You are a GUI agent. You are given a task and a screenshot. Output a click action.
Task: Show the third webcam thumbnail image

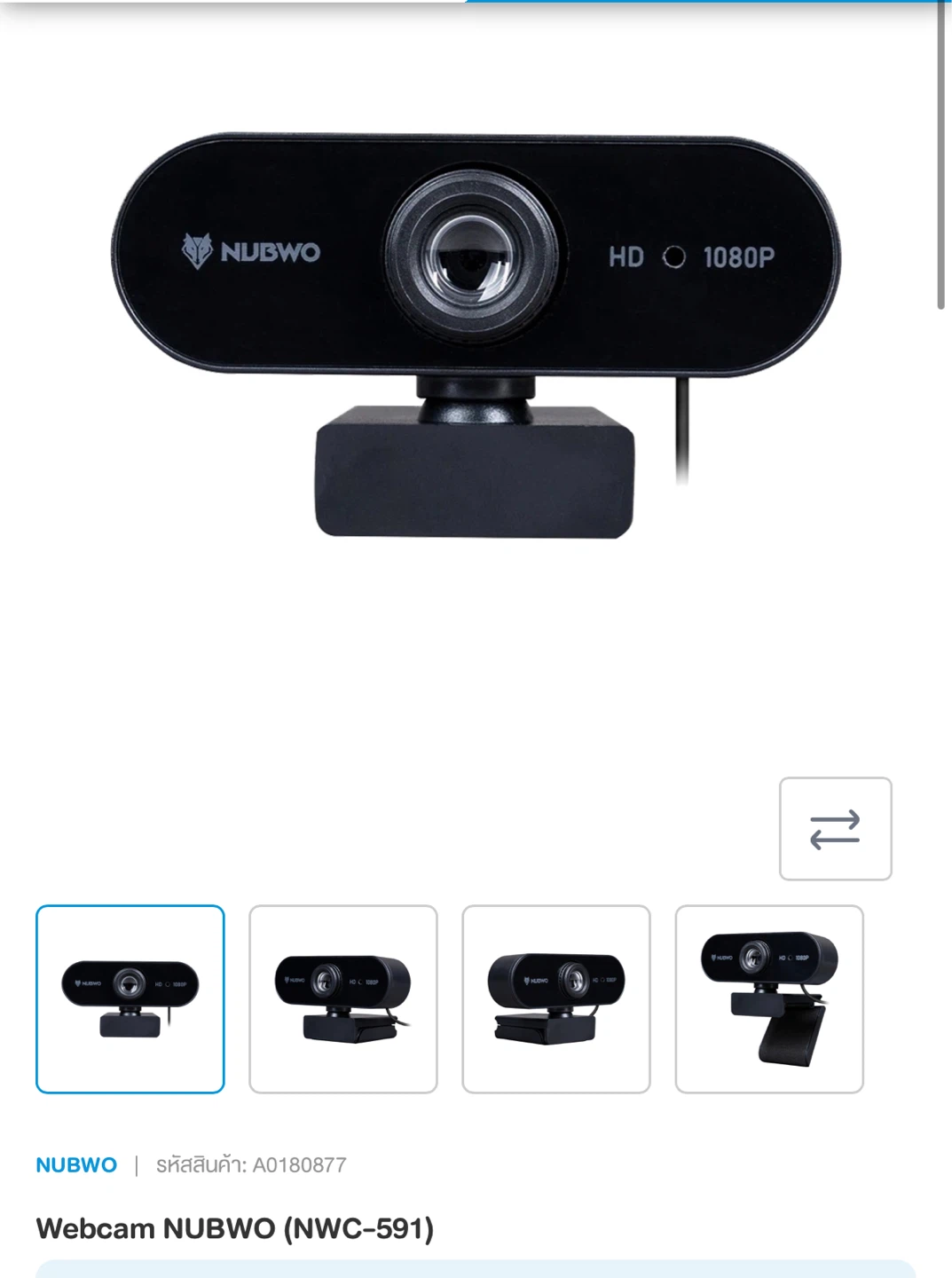point(556,999)
